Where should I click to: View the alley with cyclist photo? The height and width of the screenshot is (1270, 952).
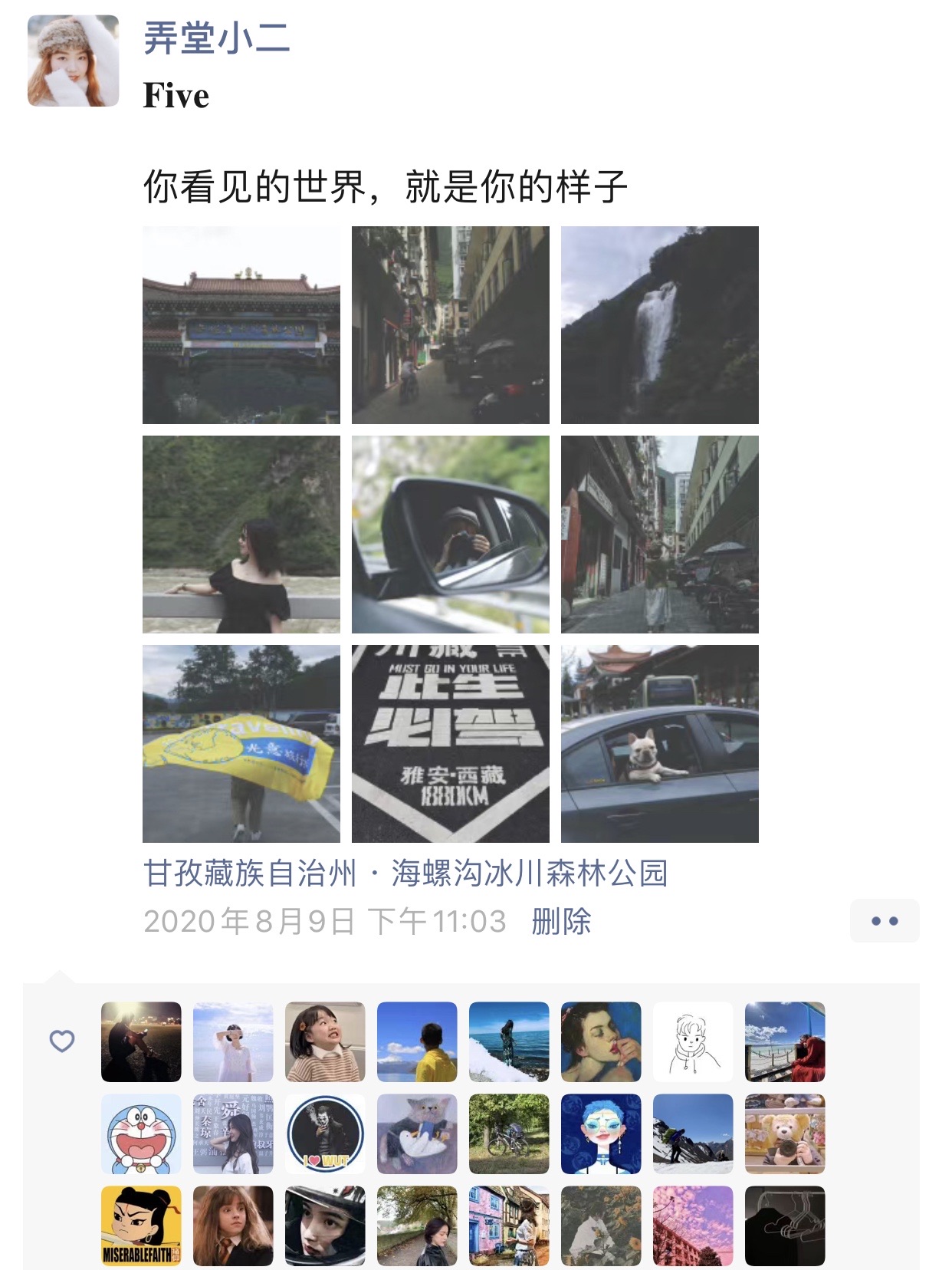coord(450,324)
